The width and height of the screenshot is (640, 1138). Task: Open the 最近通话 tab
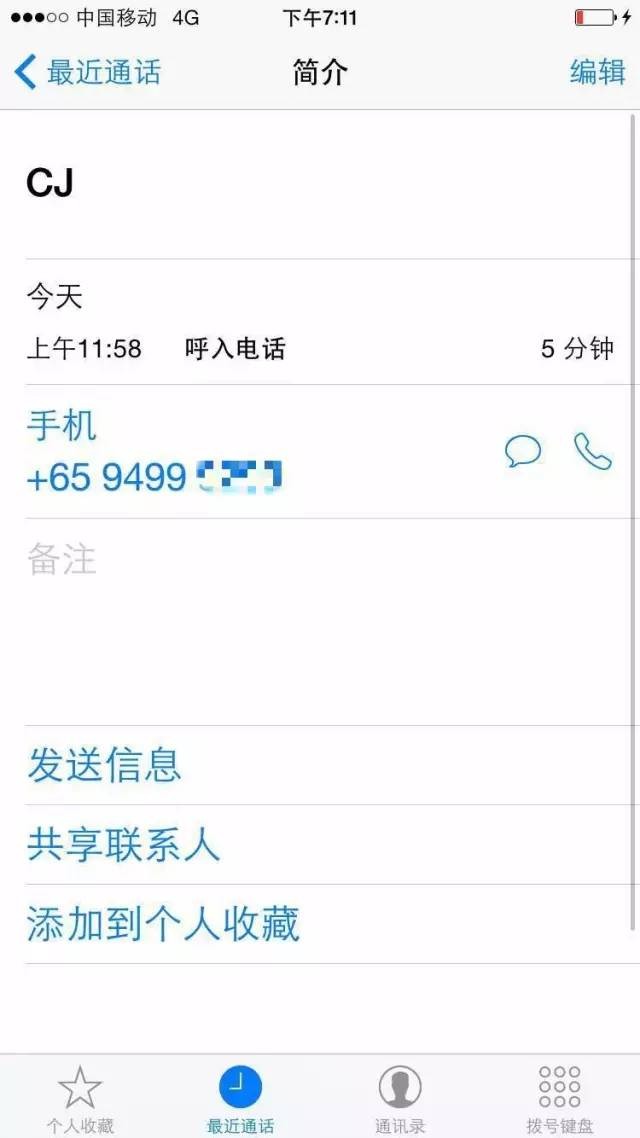(x=240, y=1097)
